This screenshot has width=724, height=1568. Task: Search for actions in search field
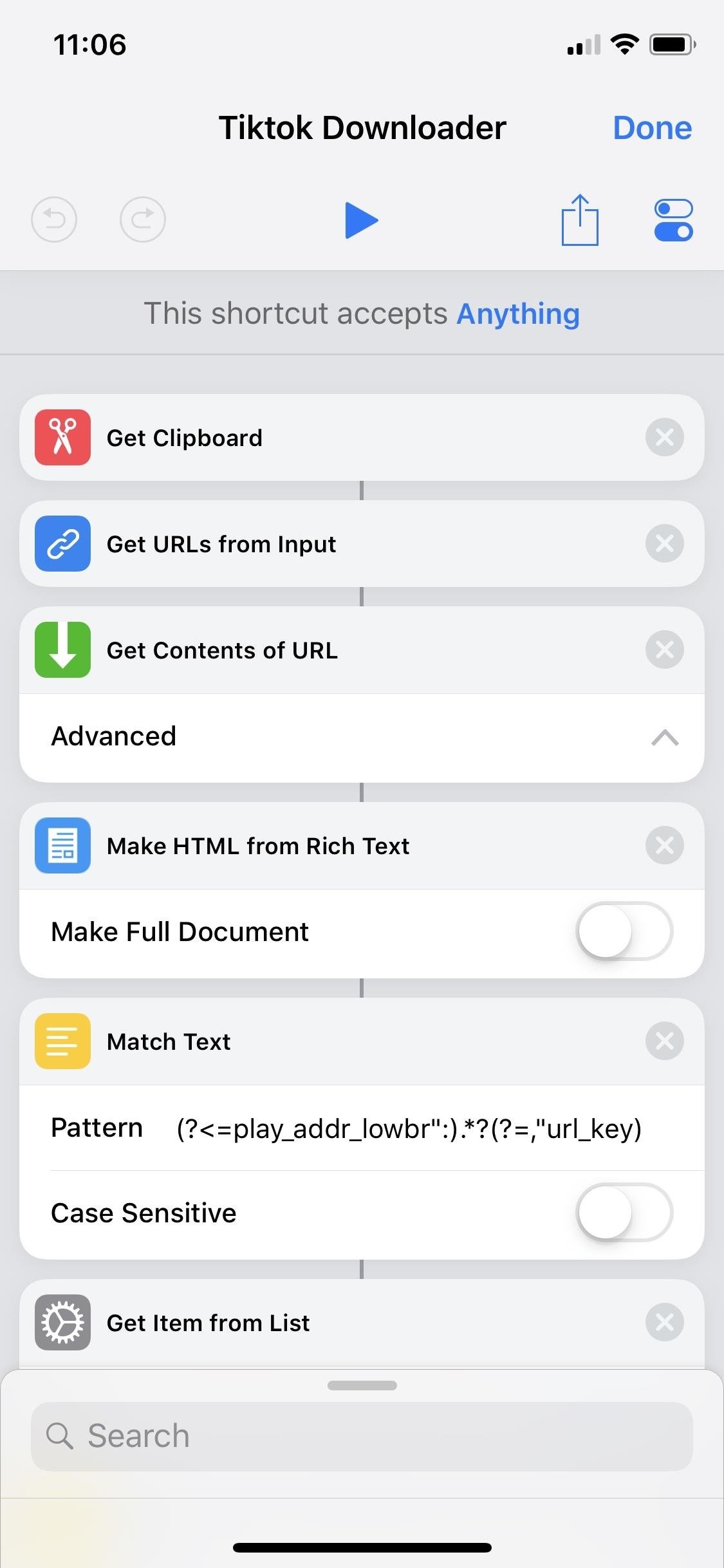362,1436
